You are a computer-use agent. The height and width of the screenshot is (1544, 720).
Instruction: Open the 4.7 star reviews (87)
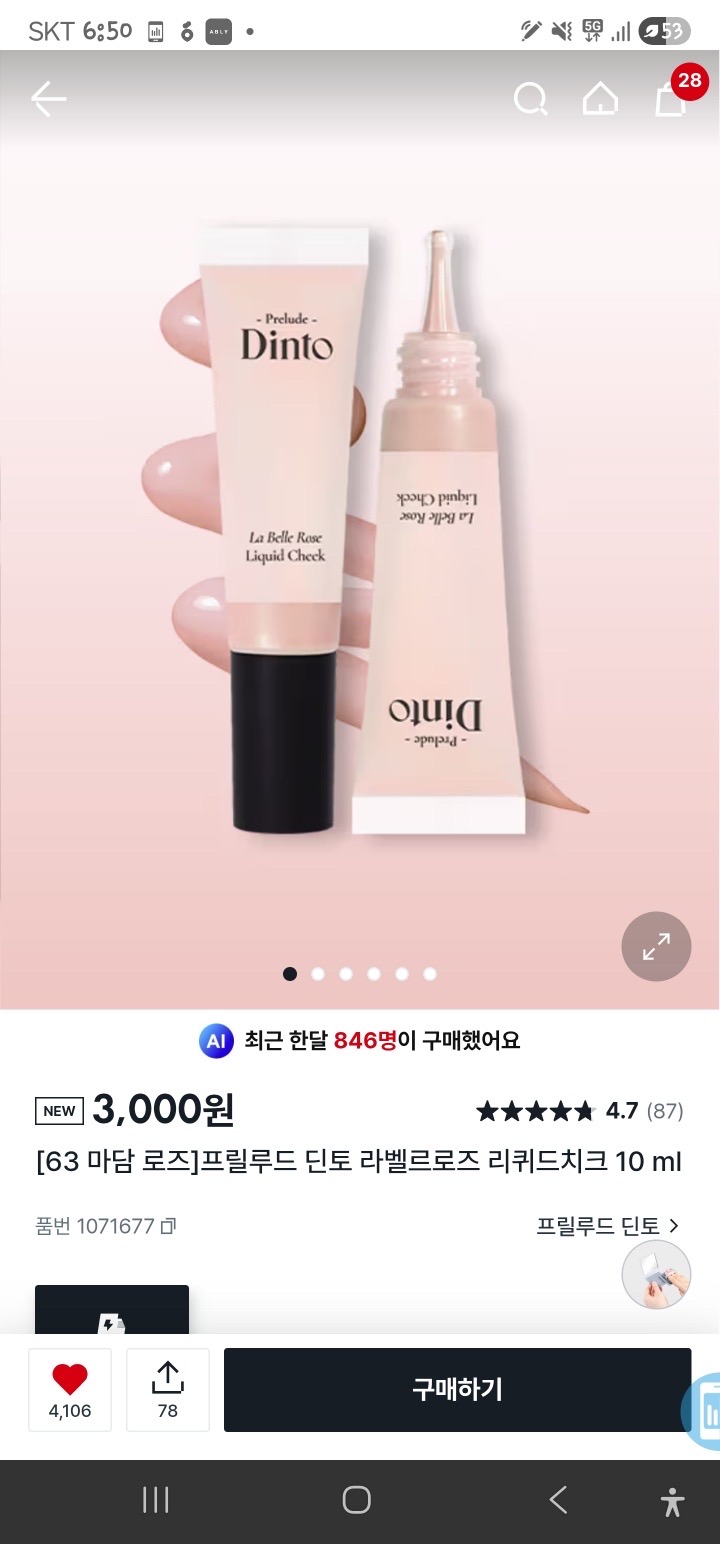579,1111
